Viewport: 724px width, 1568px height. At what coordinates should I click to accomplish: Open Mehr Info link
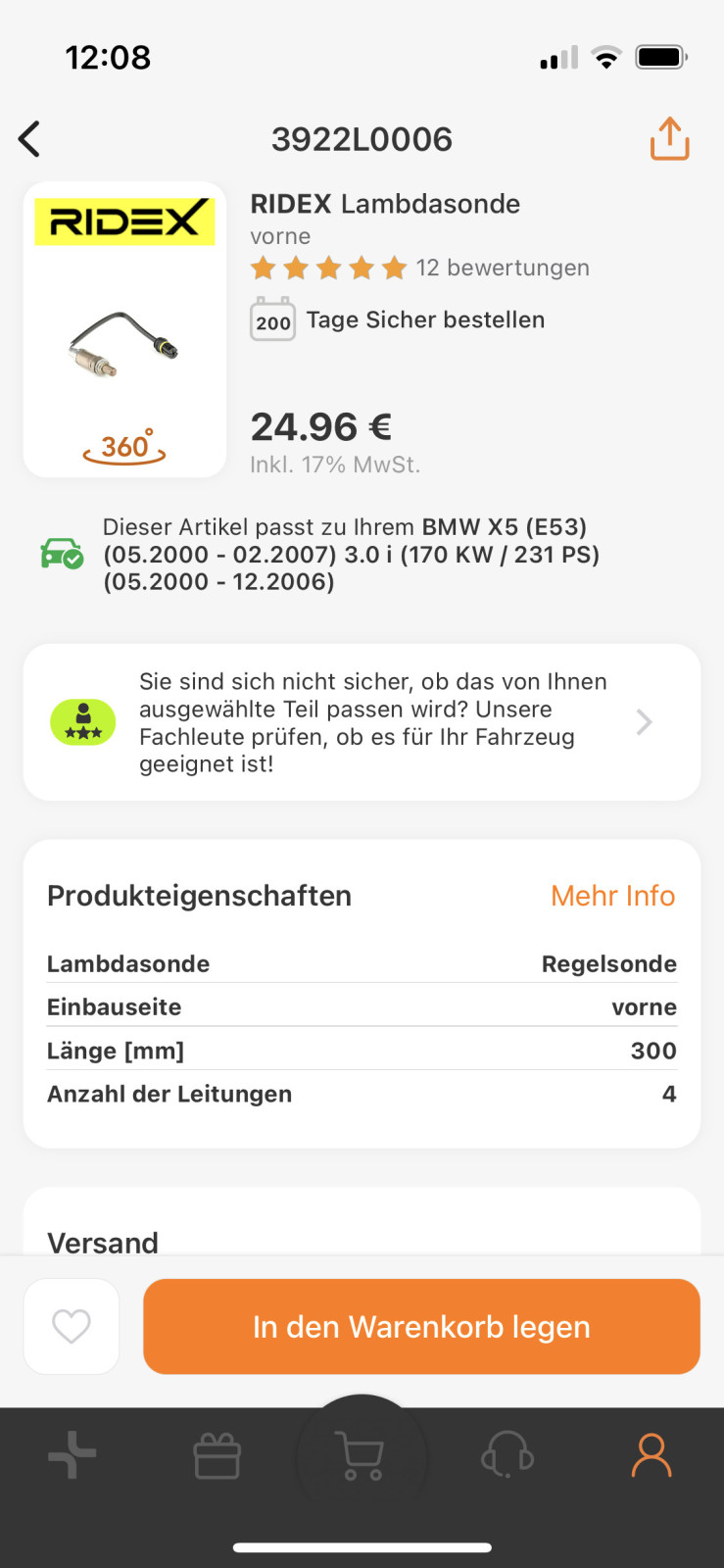(612, 895)
